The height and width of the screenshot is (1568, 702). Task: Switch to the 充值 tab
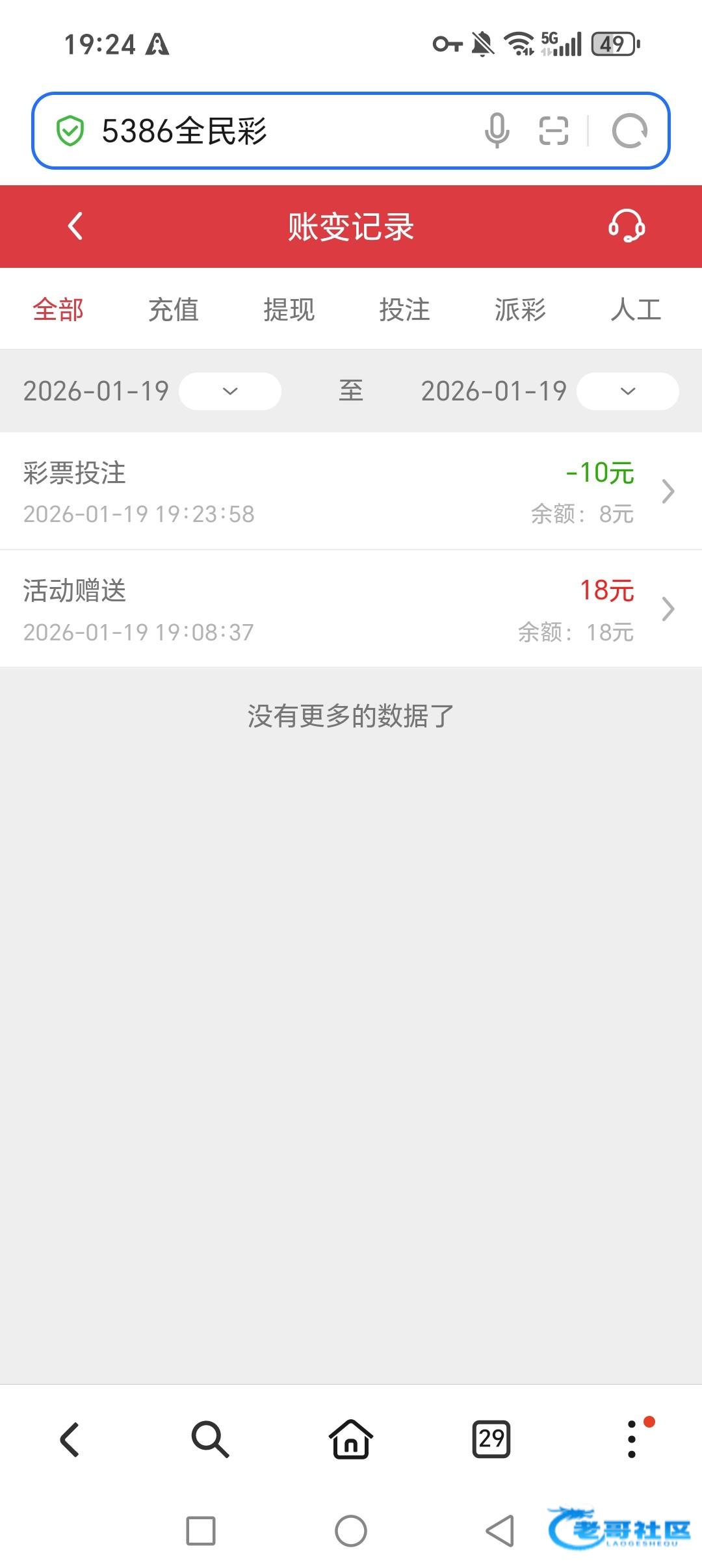[174, 309]
